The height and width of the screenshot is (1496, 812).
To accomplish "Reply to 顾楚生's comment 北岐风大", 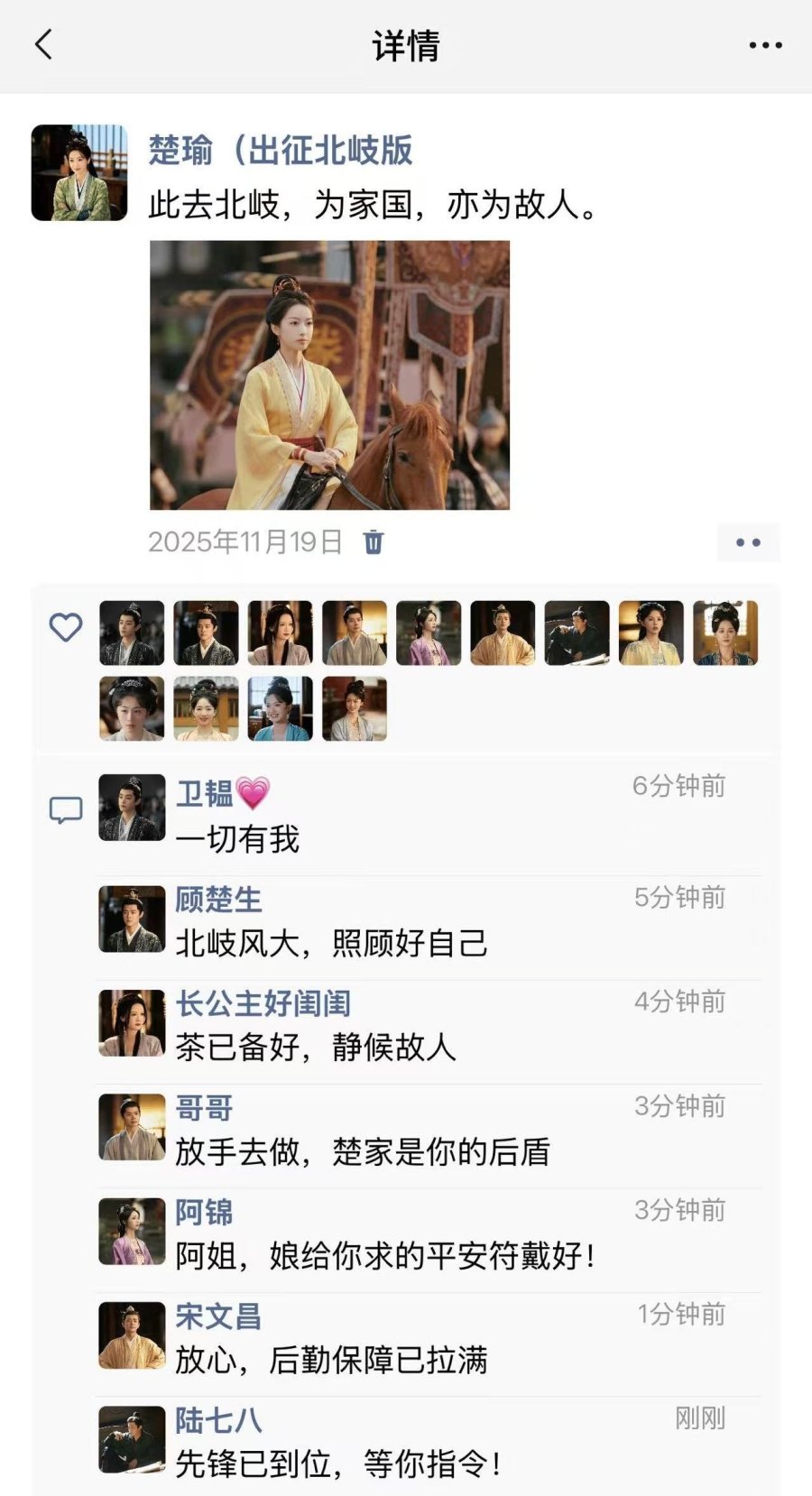I will coord(330,944).
